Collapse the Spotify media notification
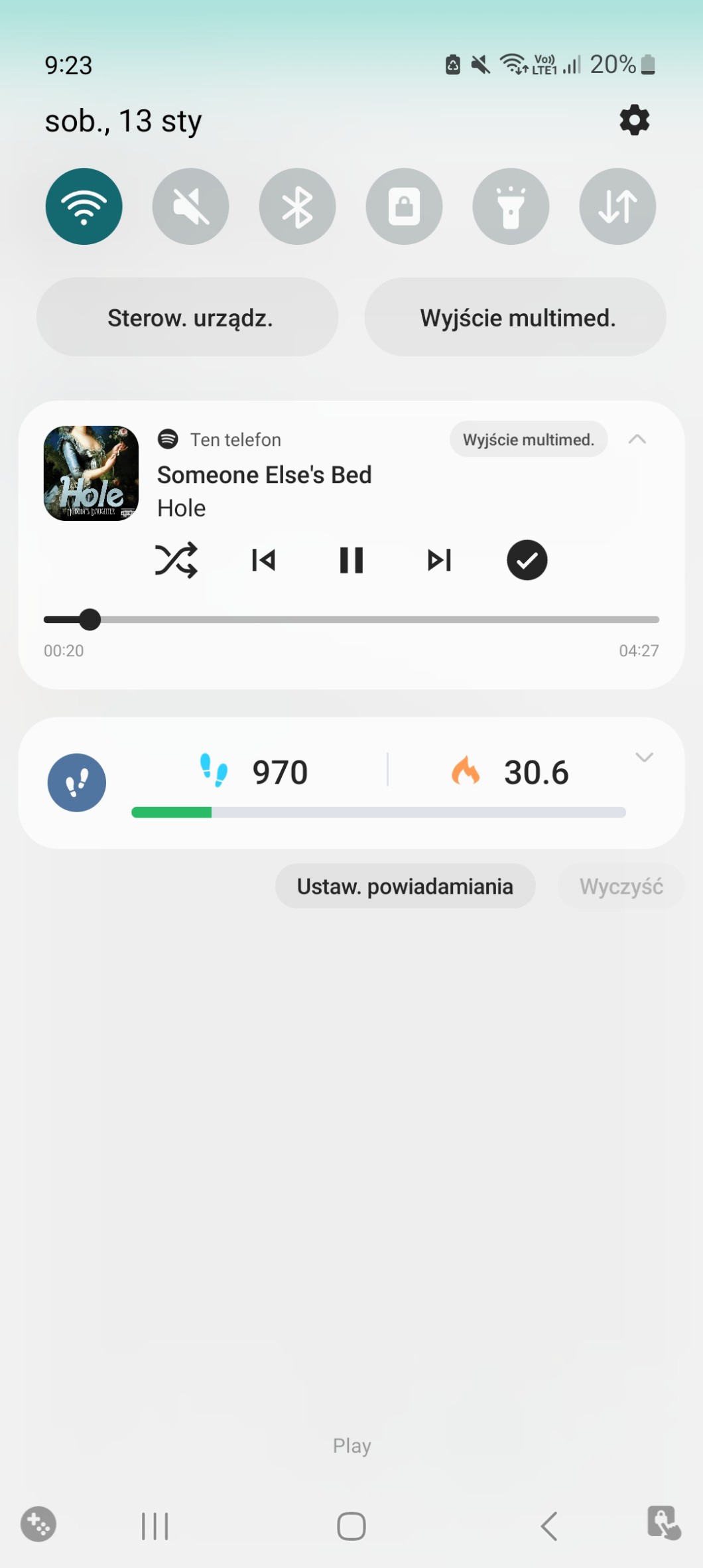Viewport: 703px width, 1568px height. pos(637,439)
